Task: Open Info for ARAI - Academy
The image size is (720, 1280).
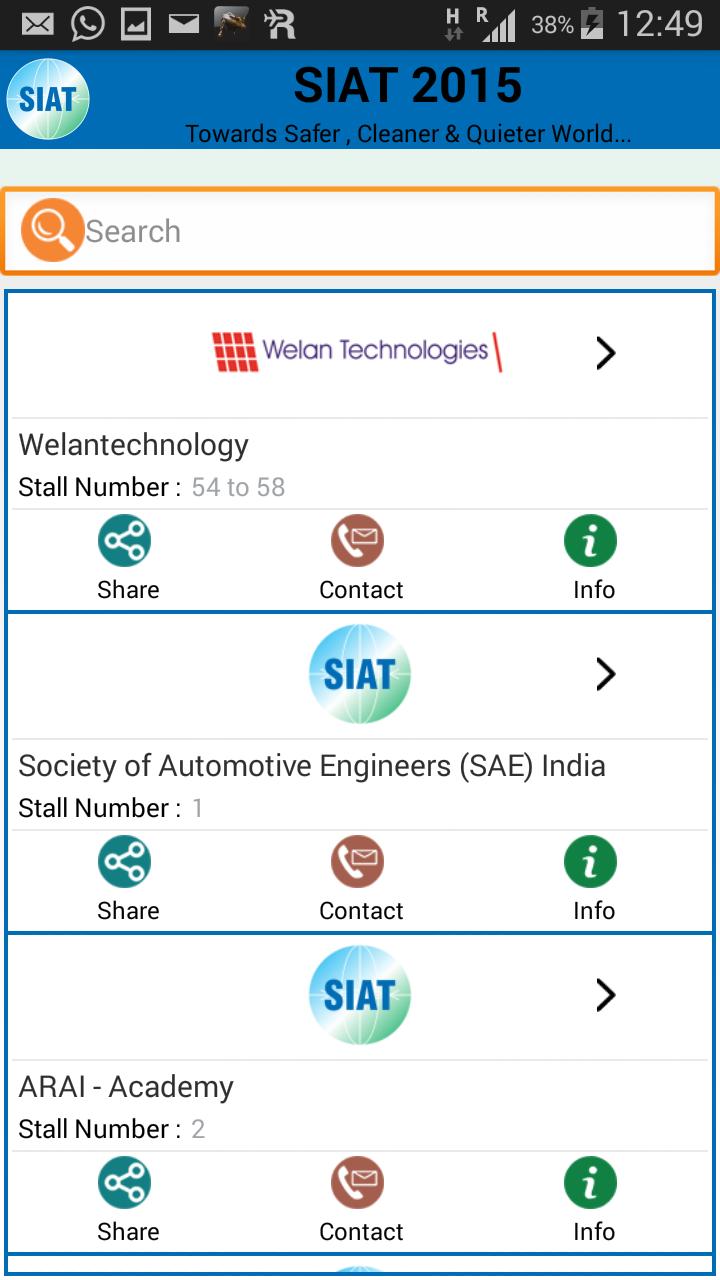Action: point(591,1181)
